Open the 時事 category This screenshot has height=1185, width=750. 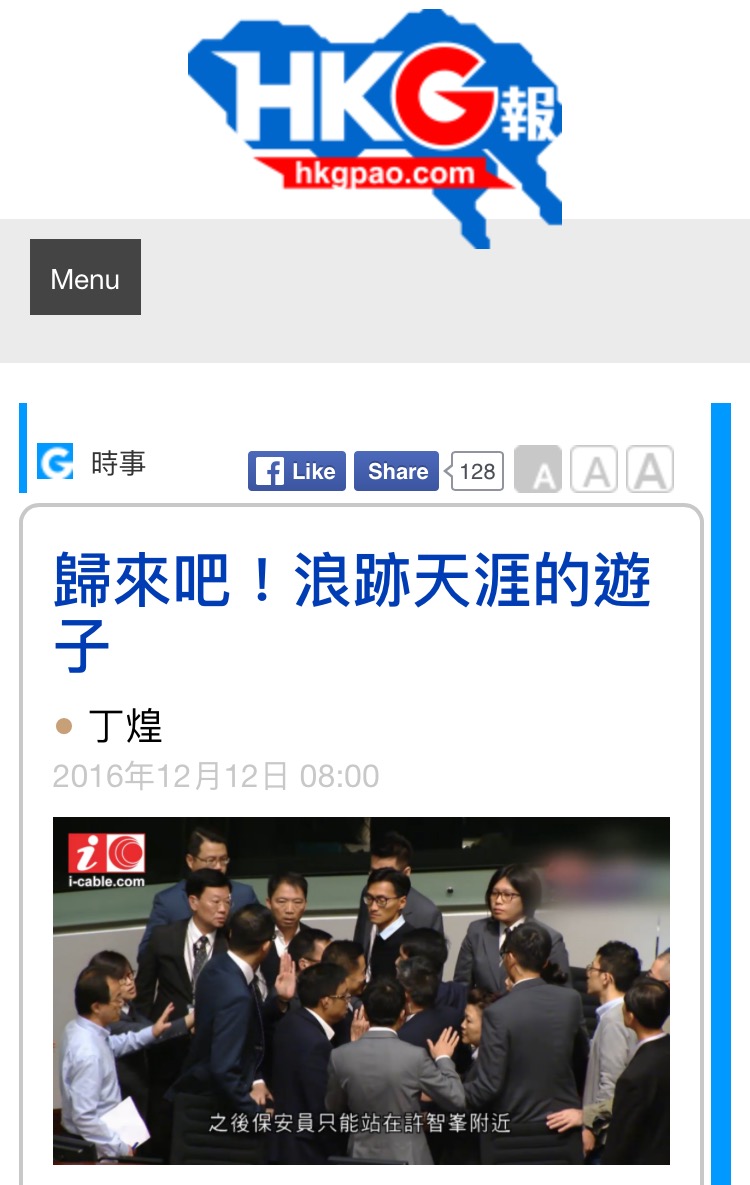118,463
